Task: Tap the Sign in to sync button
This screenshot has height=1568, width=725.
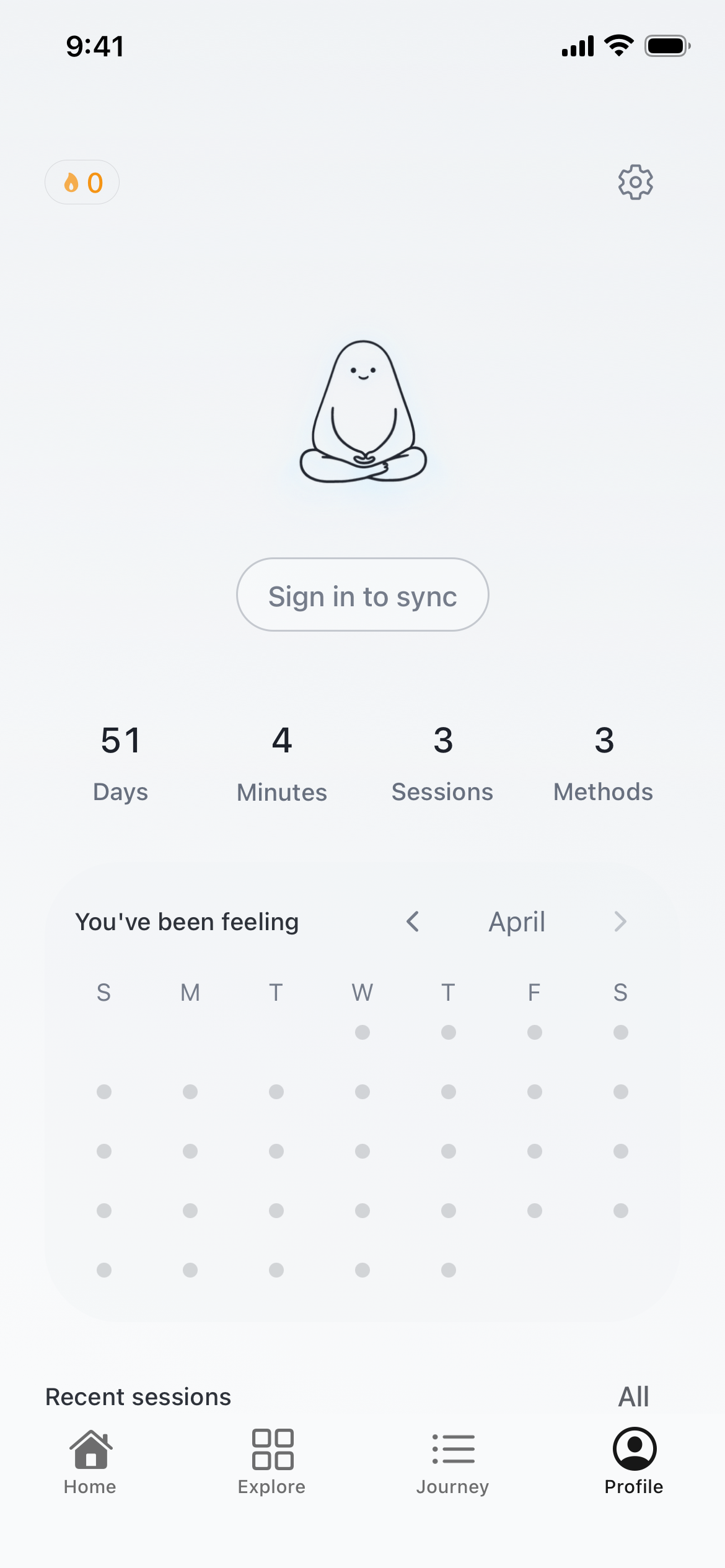Action: click(x=362, y=595)
